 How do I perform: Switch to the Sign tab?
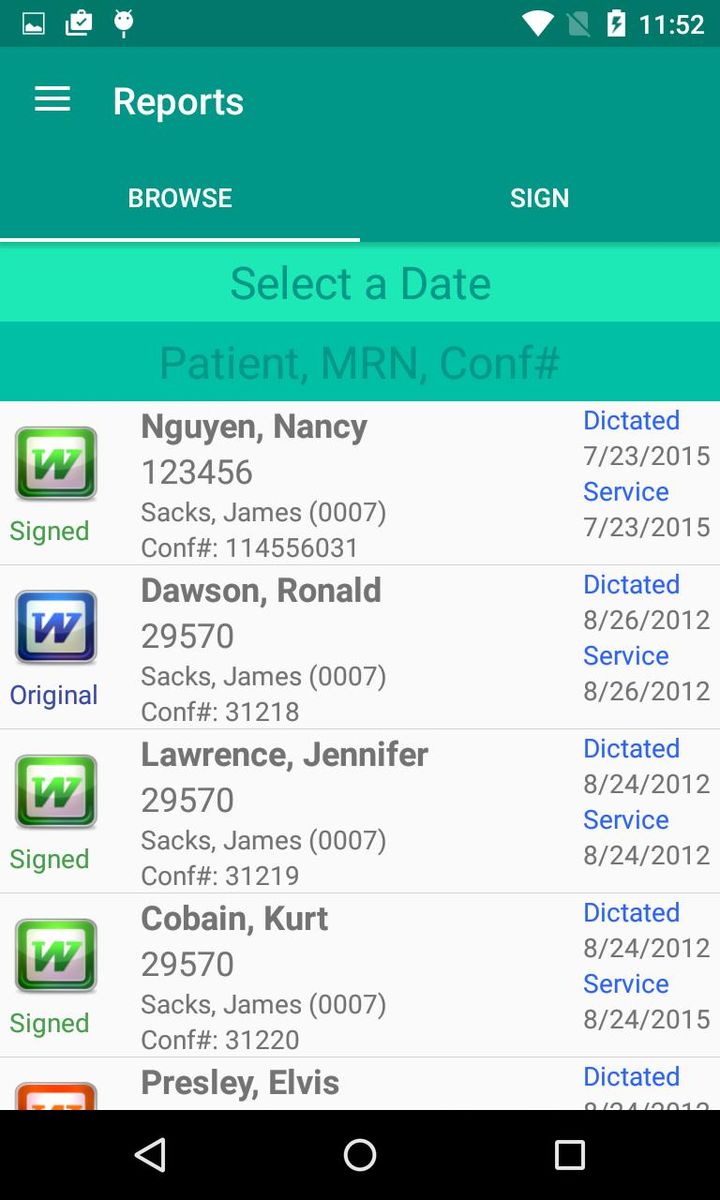[539, 197]
